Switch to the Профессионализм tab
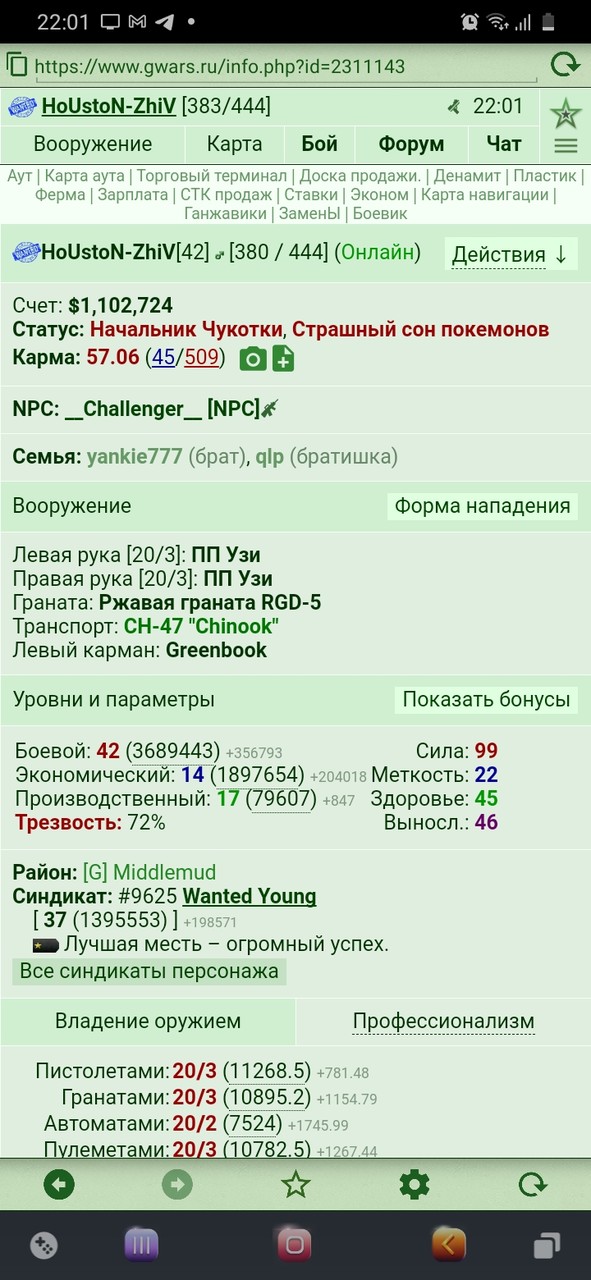Image resolution: width=591 pixels, height=1280 pixels. click(443, 1022)
